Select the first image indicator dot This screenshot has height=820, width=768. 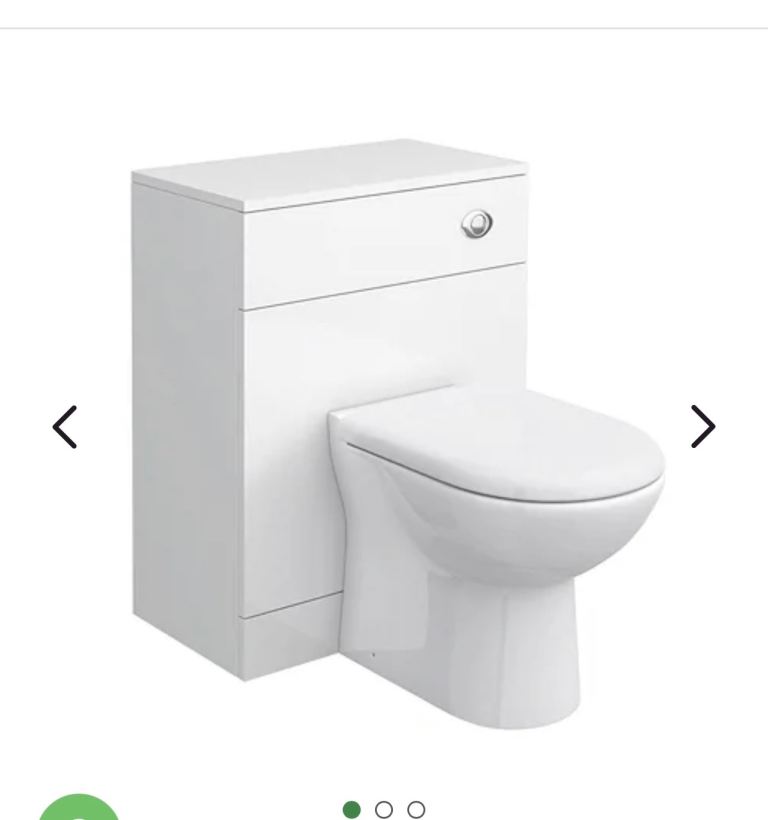tap(352, 809)
